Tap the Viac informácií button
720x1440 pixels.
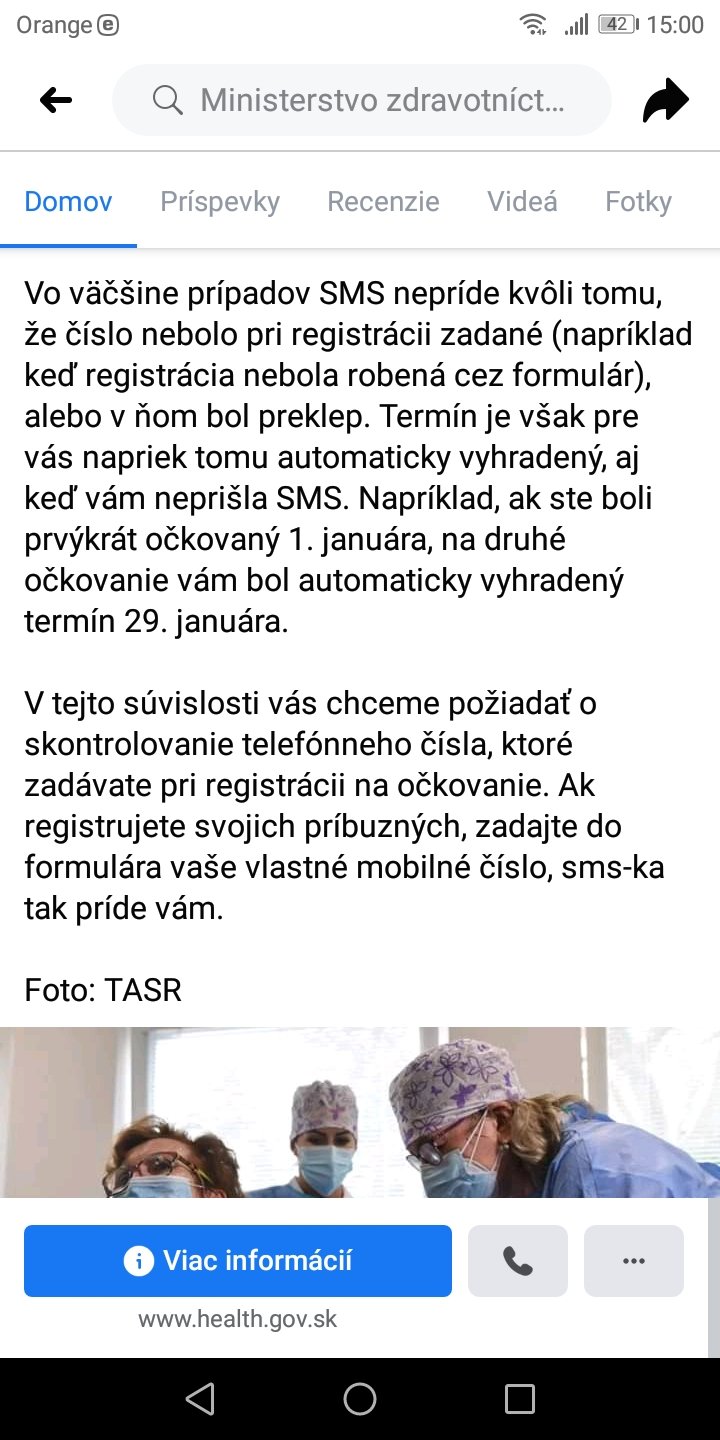point(238,1261)
